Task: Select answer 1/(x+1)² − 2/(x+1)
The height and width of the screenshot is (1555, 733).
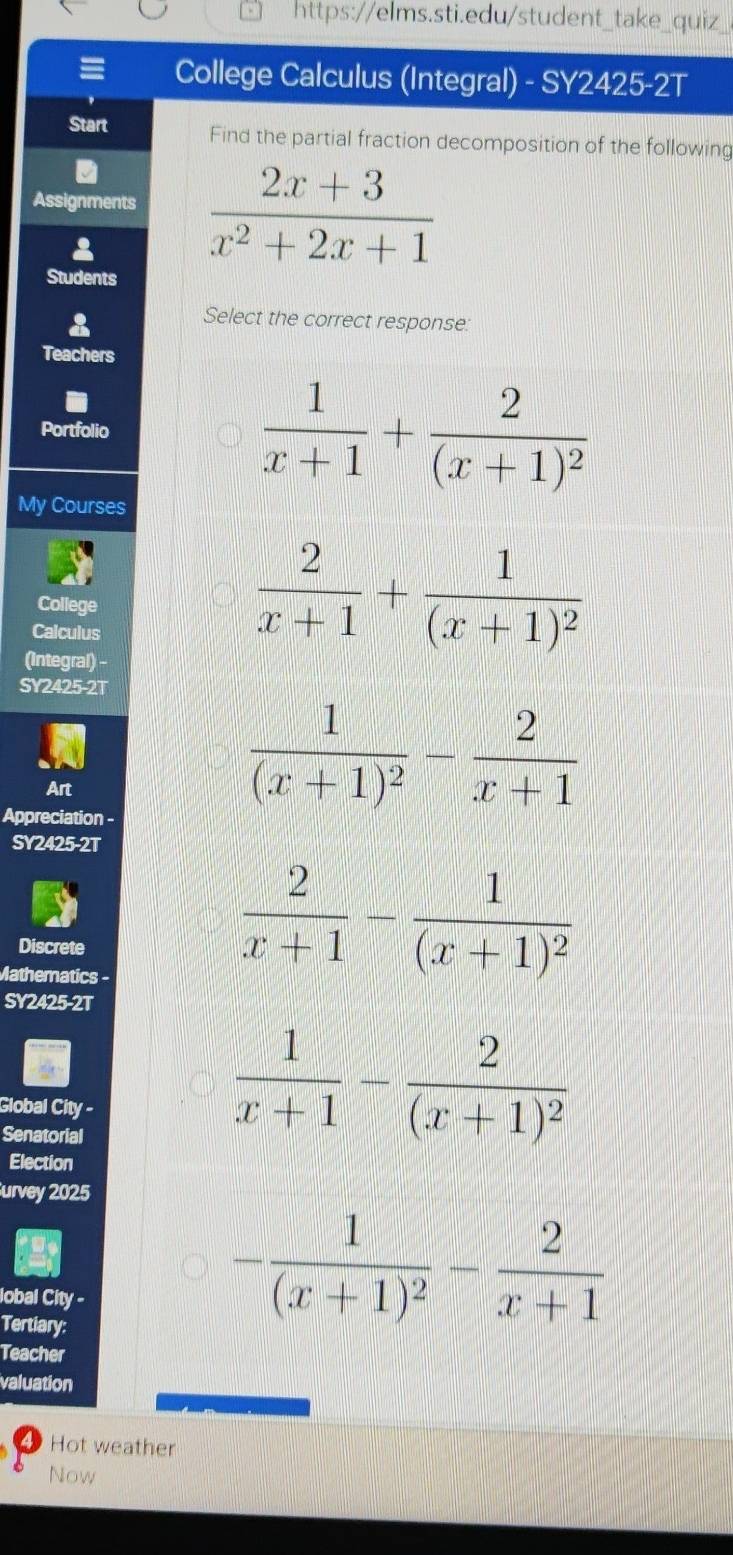Action: point(219,755)
